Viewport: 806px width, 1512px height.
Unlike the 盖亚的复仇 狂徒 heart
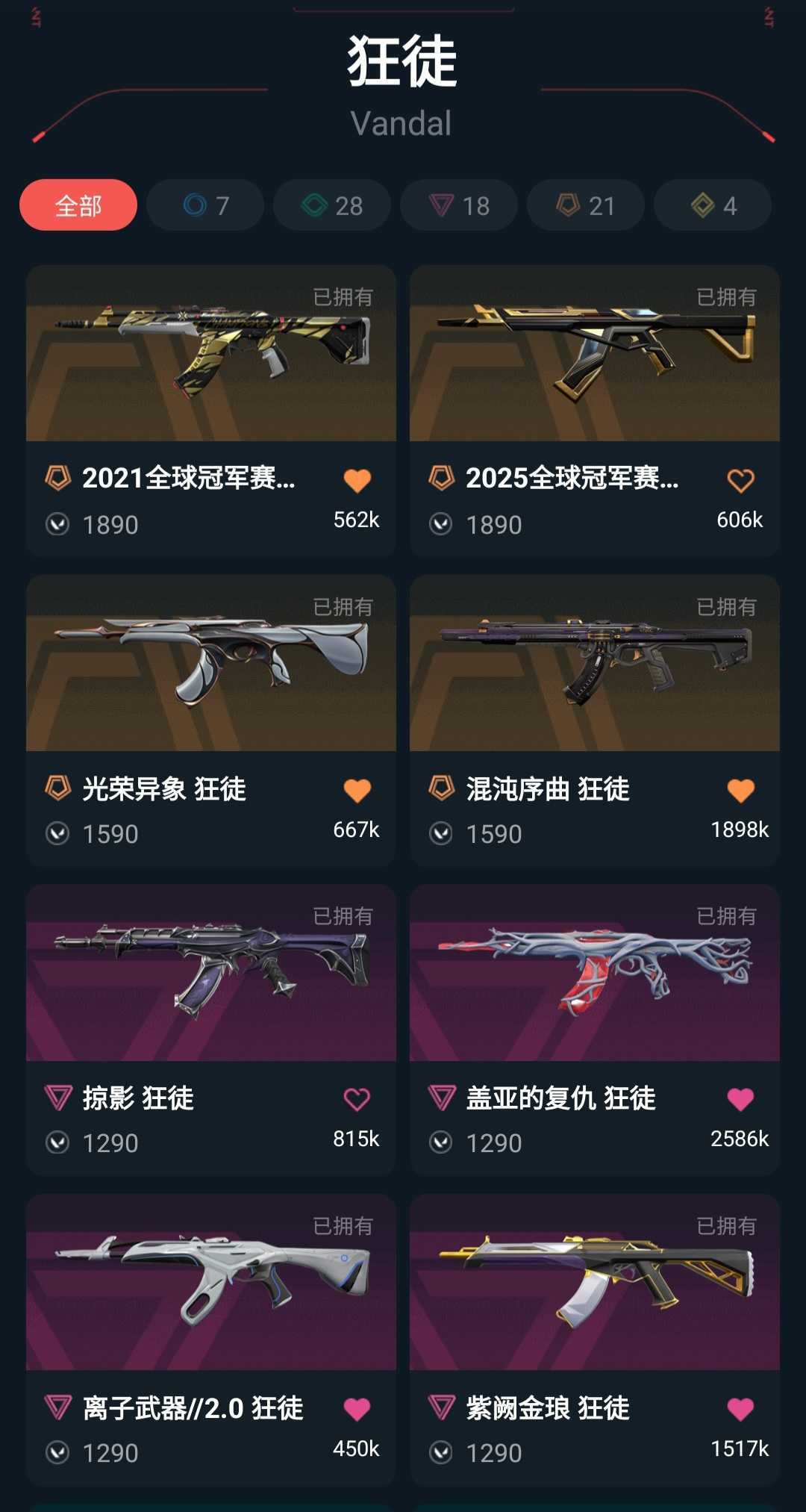pos(740,1099)
